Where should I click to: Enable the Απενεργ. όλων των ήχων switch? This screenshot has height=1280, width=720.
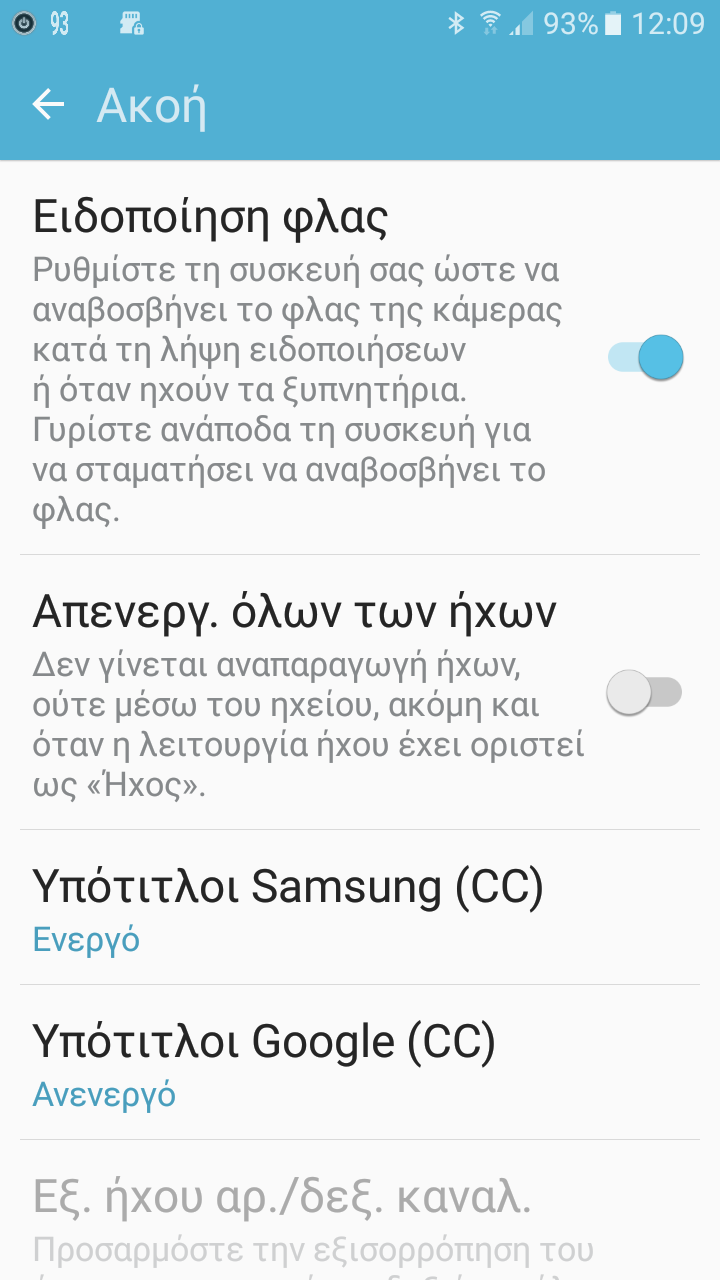(x=645, y=692)
